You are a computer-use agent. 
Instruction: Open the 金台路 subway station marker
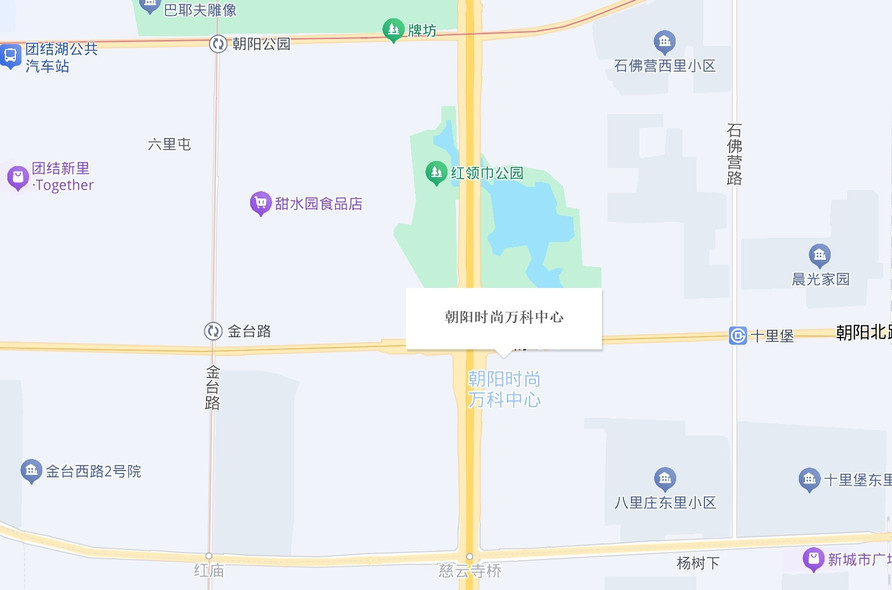(213, 331)
